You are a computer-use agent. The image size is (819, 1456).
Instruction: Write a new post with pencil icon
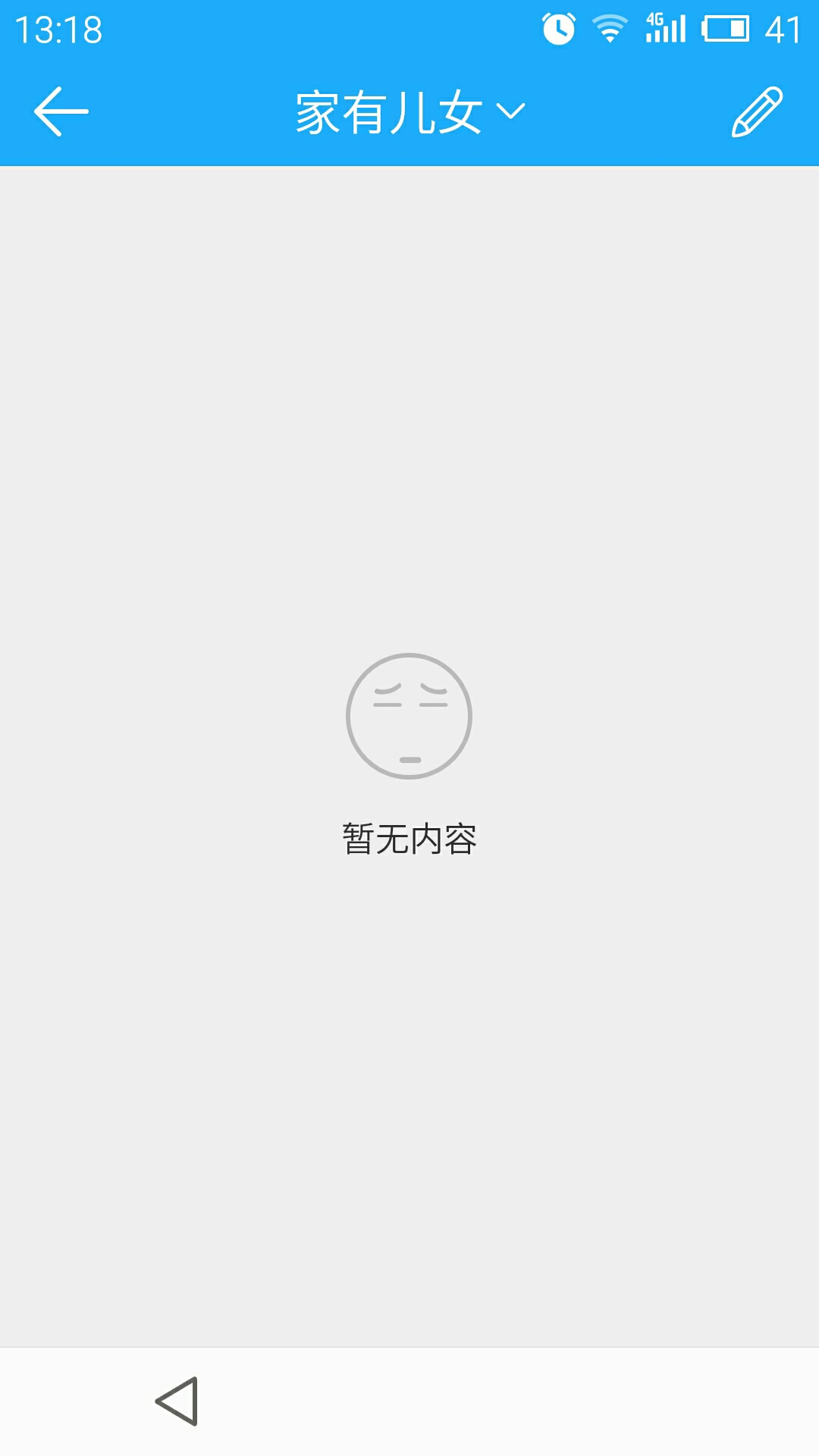(x=757, y=112)
